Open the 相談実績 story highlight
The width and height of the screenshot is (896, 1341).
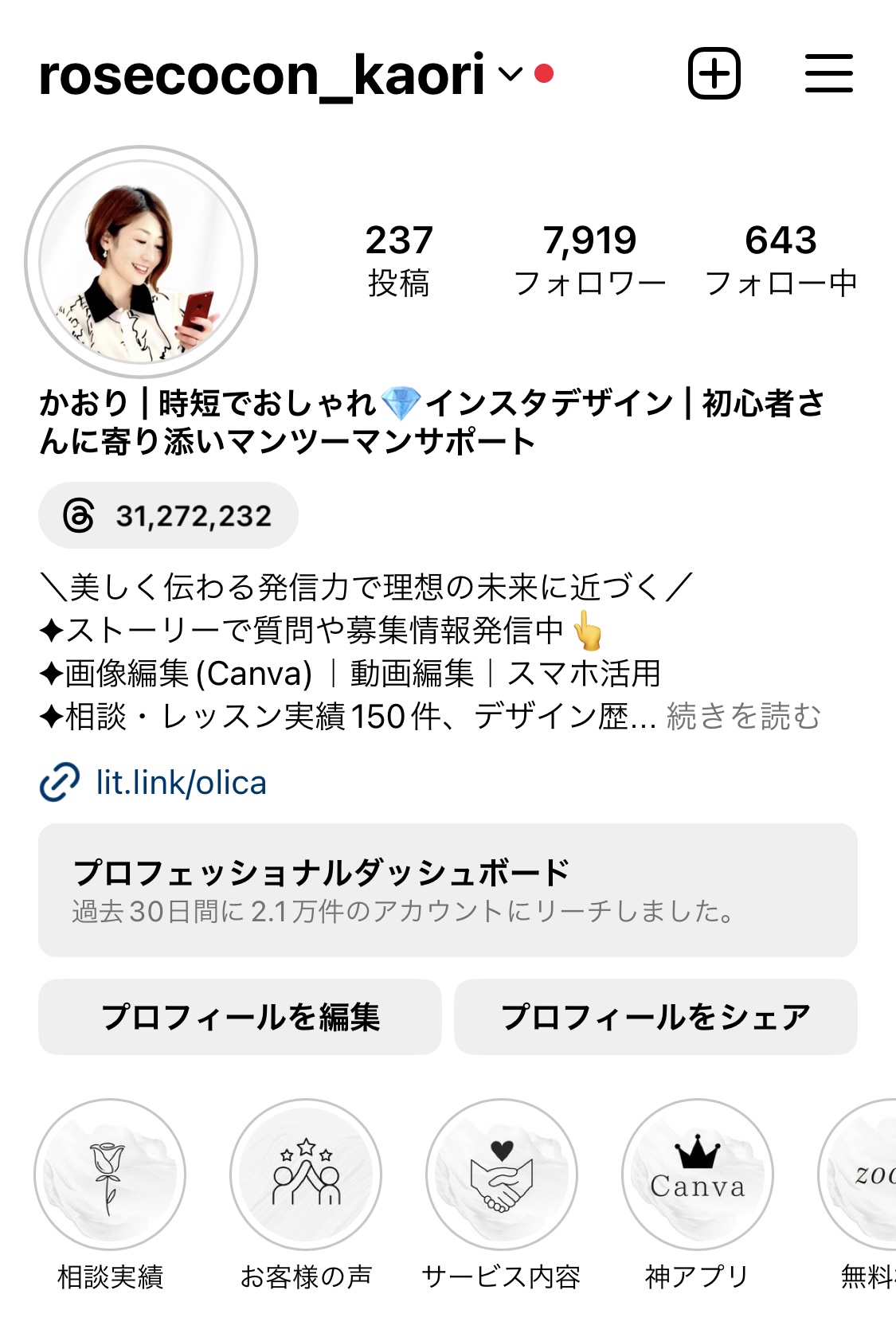pyautogui.click(x=110, y=1175)
